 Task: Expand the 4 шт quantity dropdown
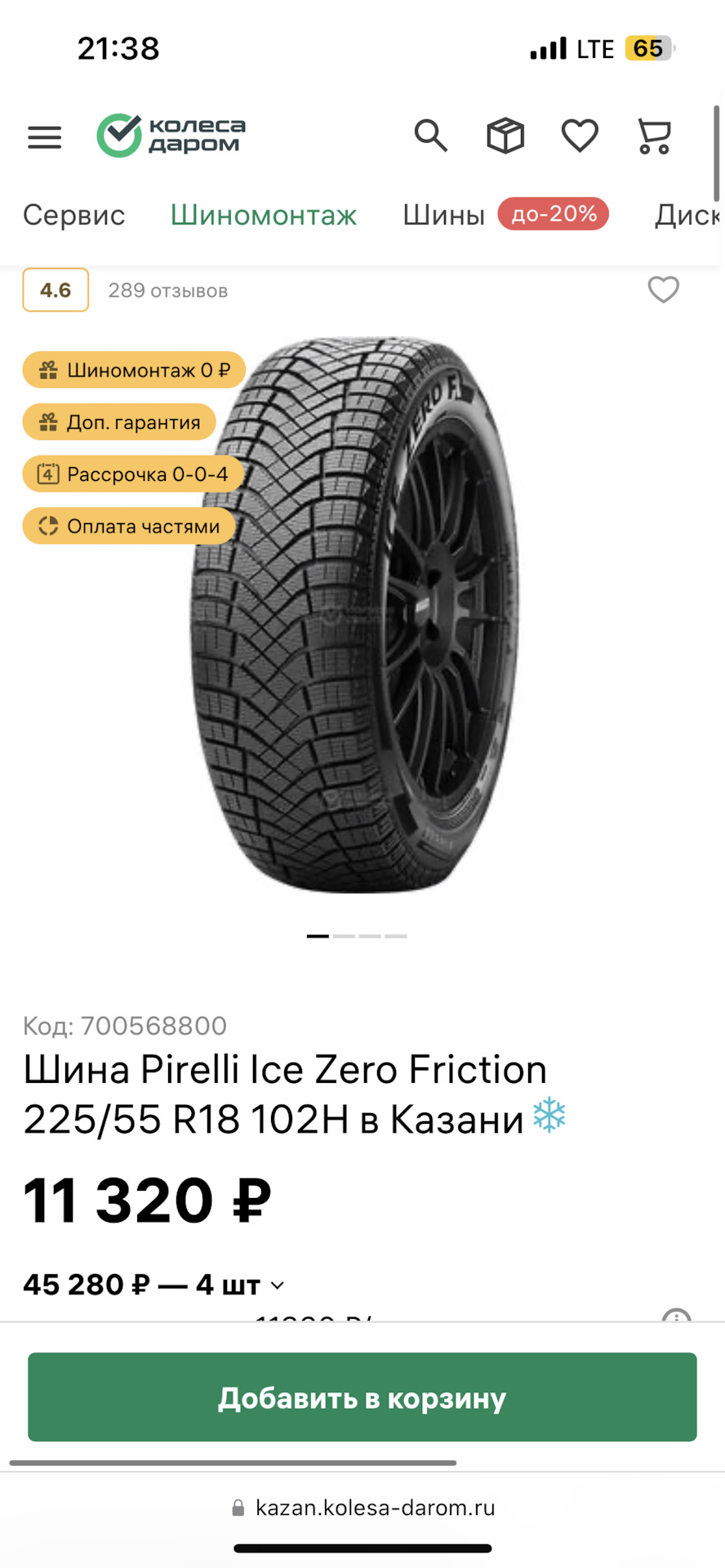(x=277, y=1285)
